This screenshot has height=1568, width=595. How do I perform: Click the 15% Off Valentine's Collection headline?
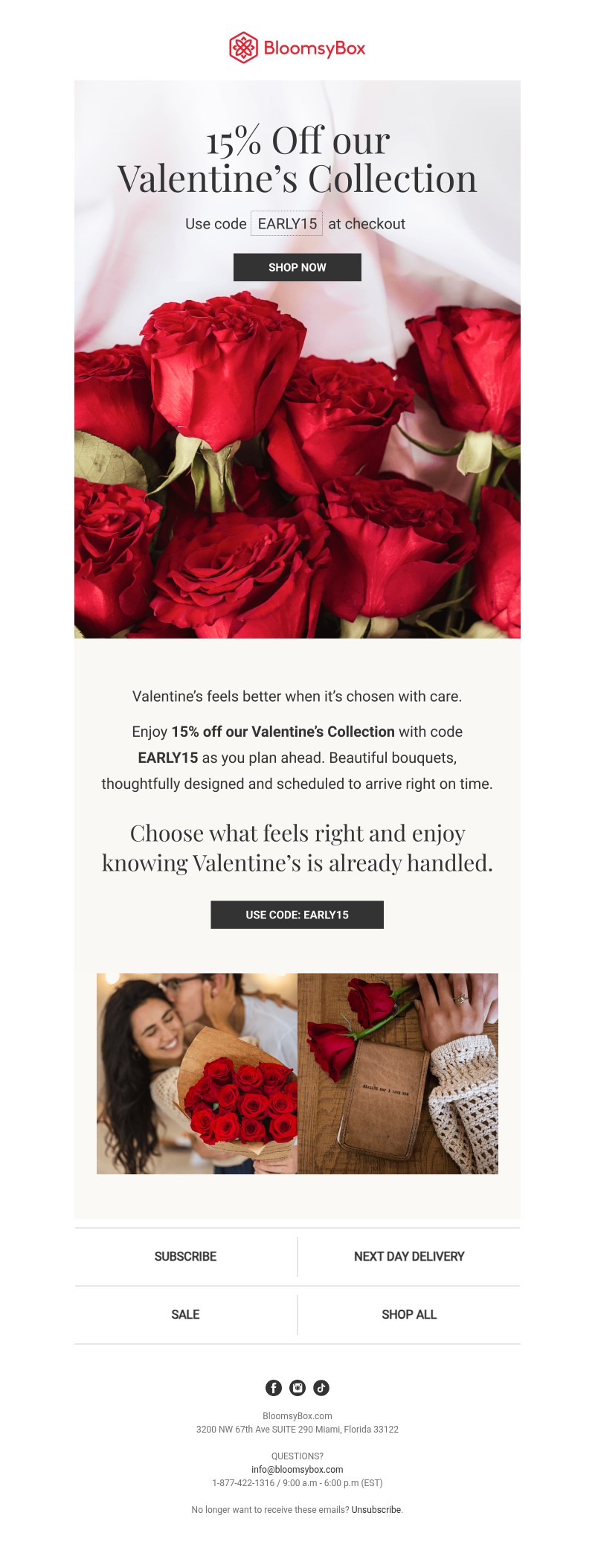[x=297, y=159]
